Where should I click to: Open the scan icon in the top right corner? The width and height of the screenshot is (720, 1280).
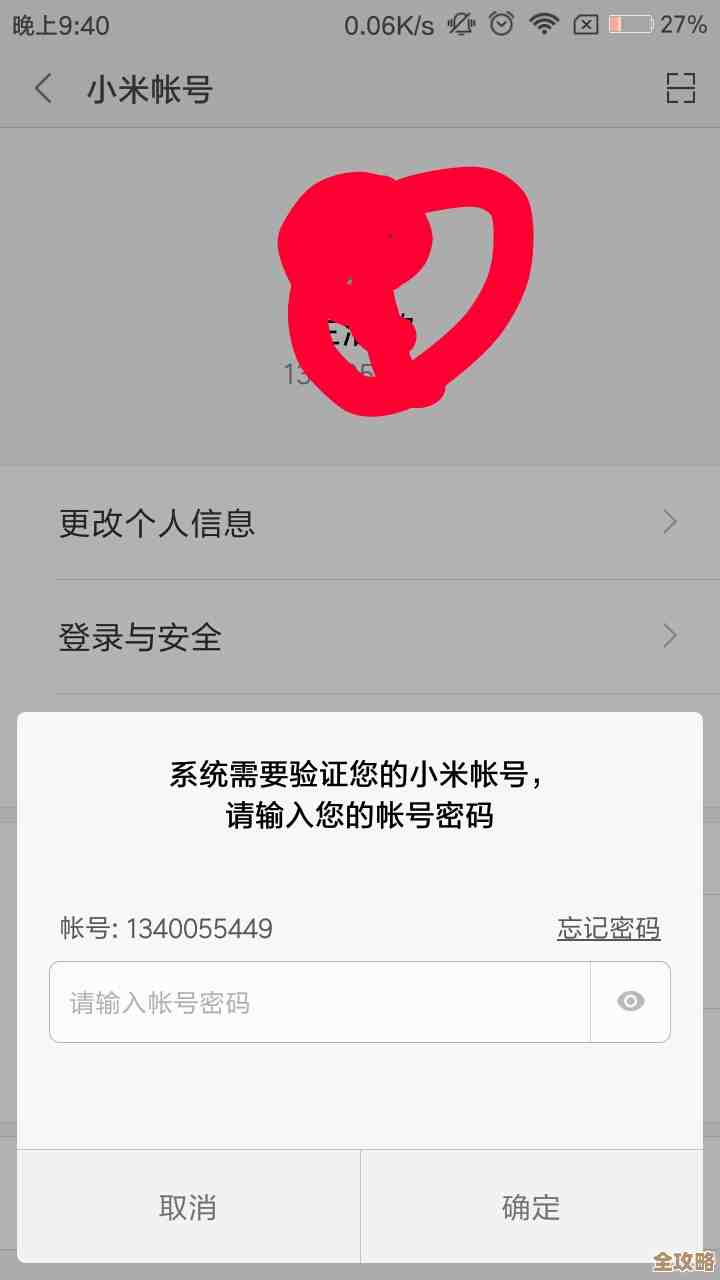tap(682, 89)
